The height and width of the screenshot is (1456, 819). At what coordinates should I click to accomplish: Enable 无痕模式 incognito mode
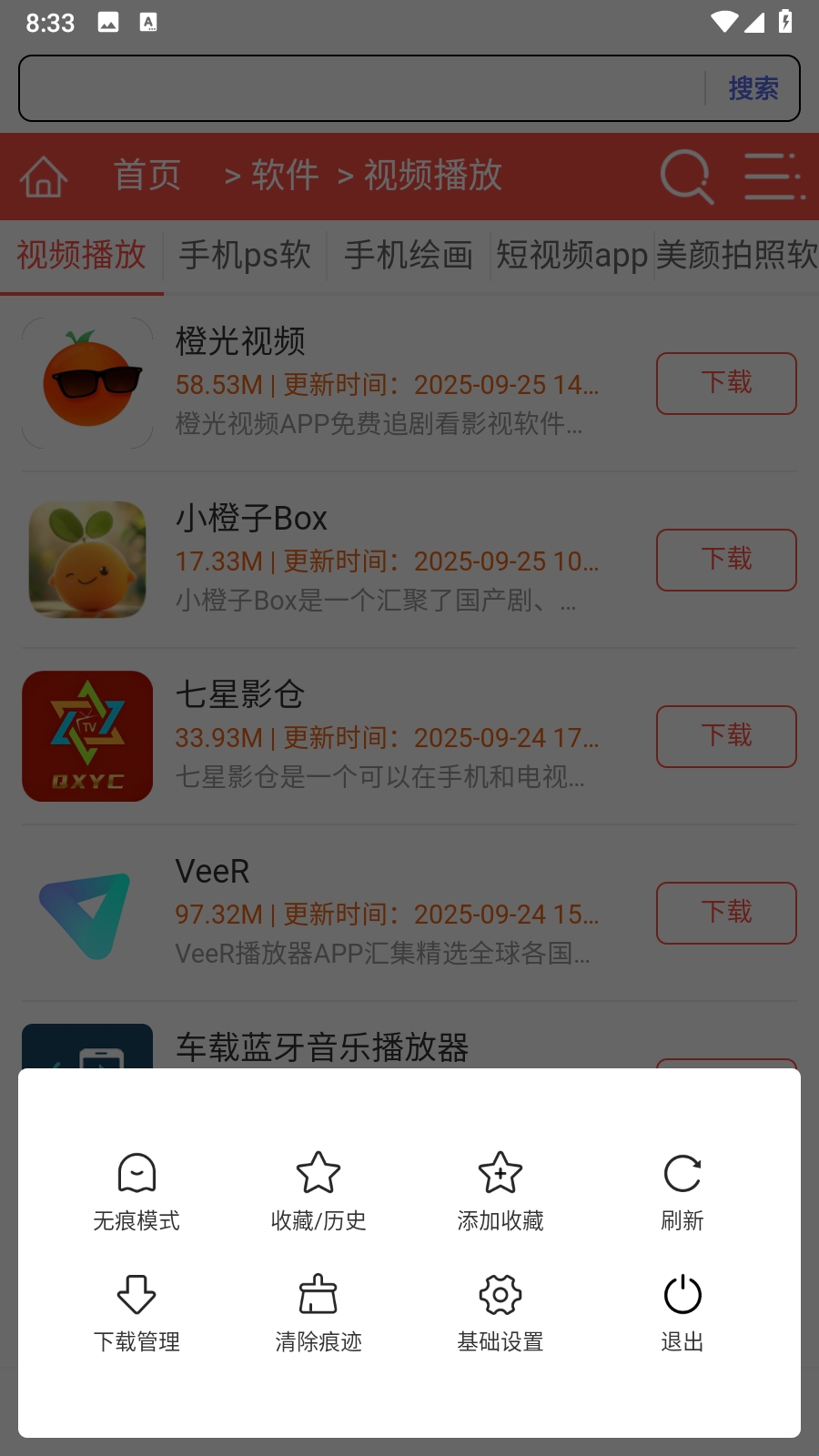(136, 1192)
